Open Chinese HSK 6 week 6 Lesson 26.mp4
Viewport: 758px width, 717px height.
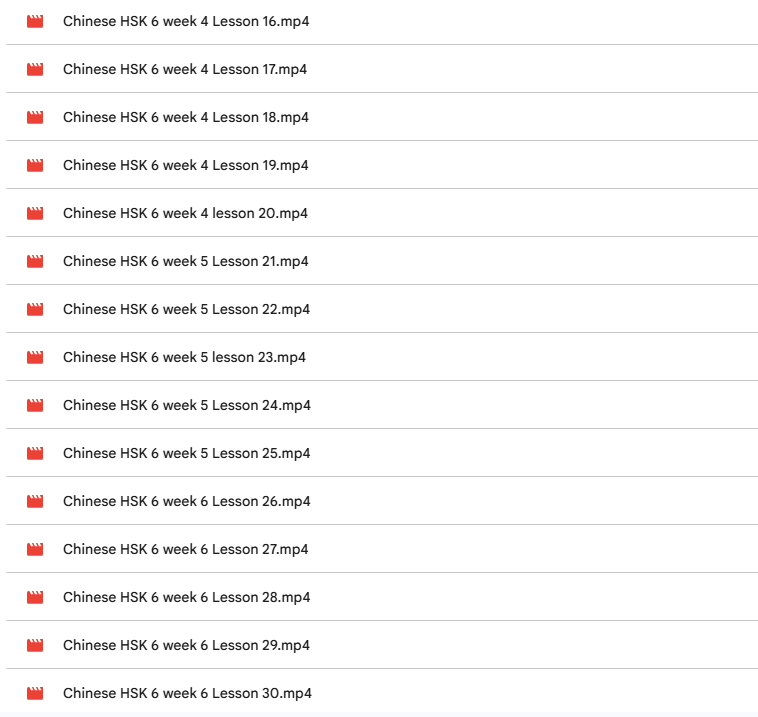click(185, 501)
